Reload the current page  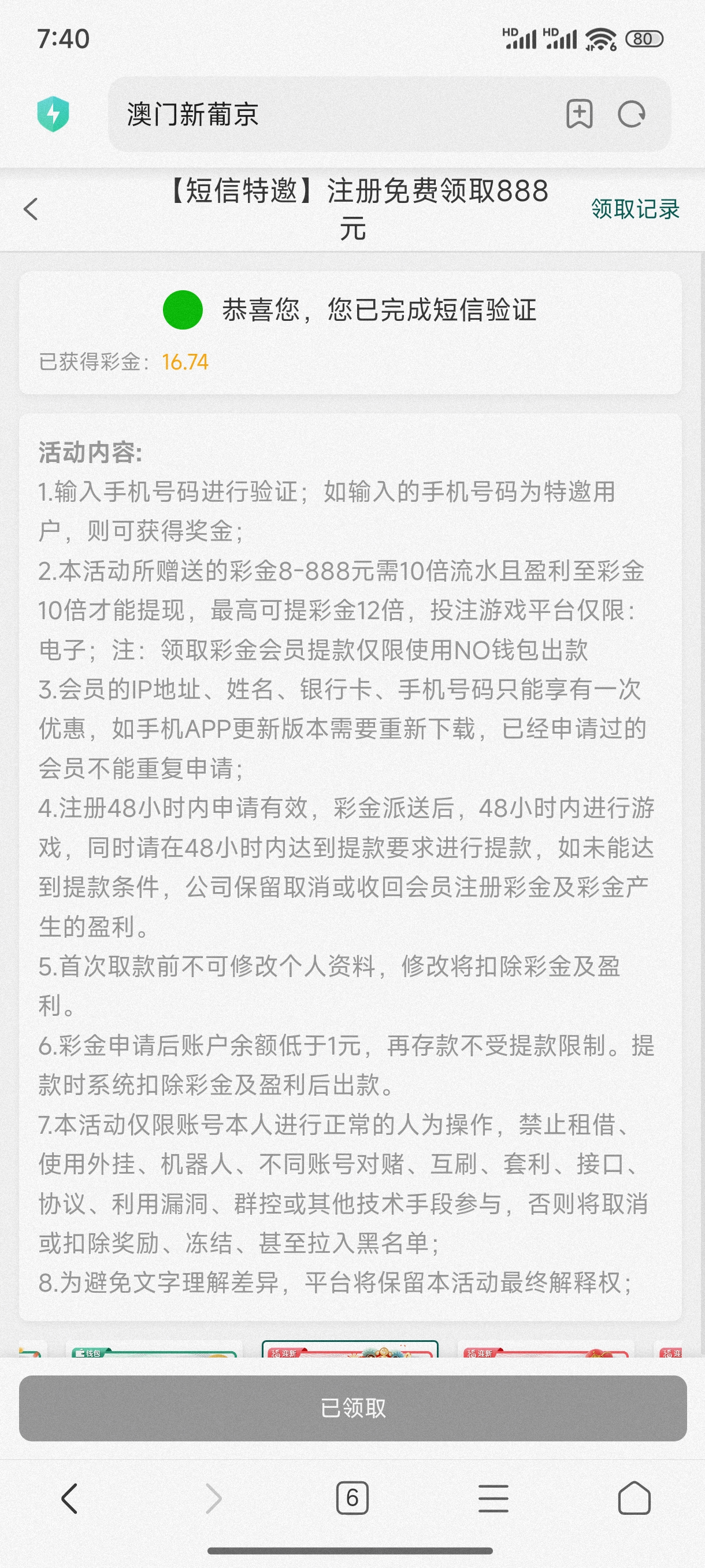pyautogui.click(x=632, y=114)
